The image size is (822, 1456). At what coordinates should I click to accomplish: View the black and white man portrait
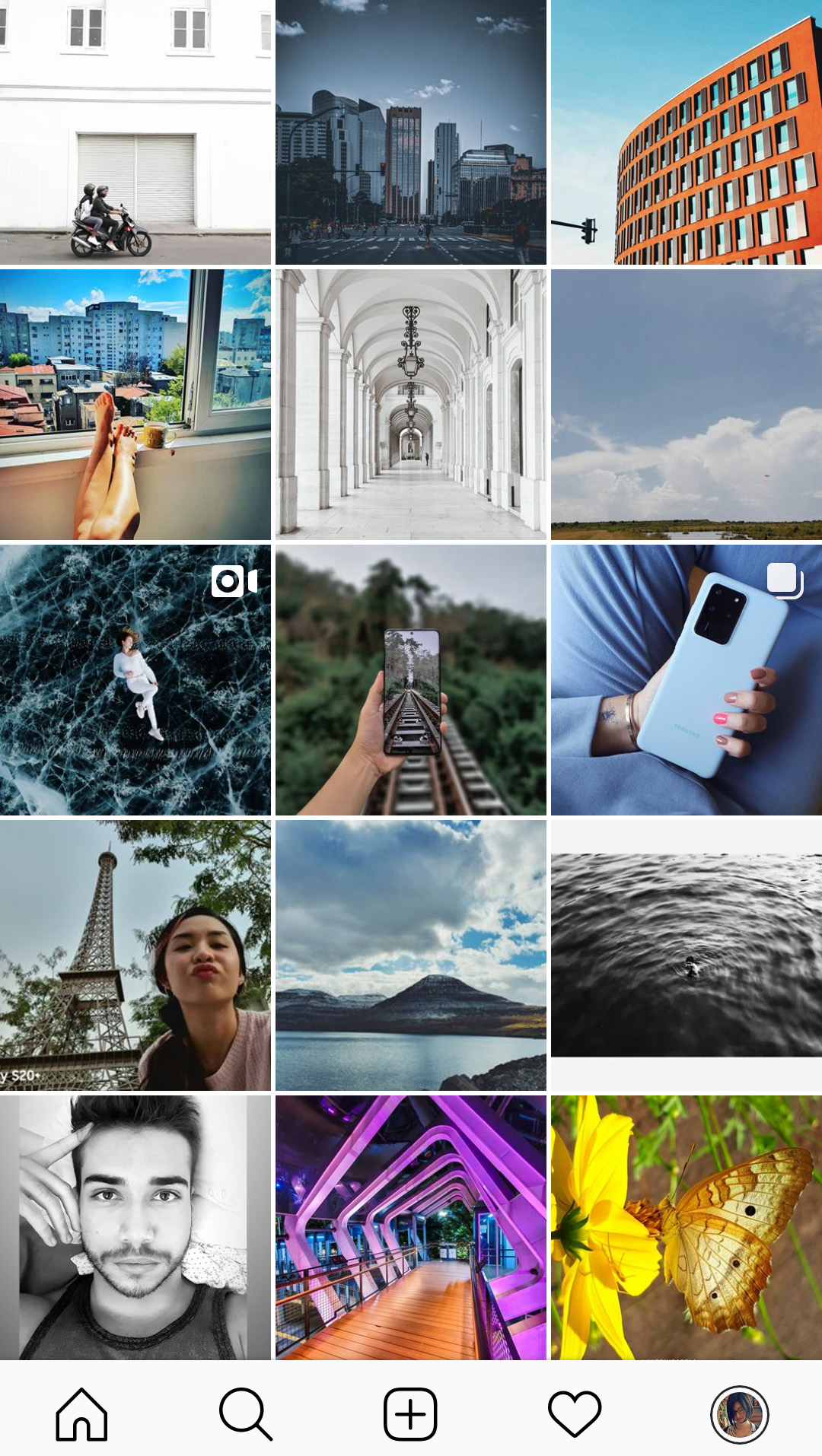135,1227
